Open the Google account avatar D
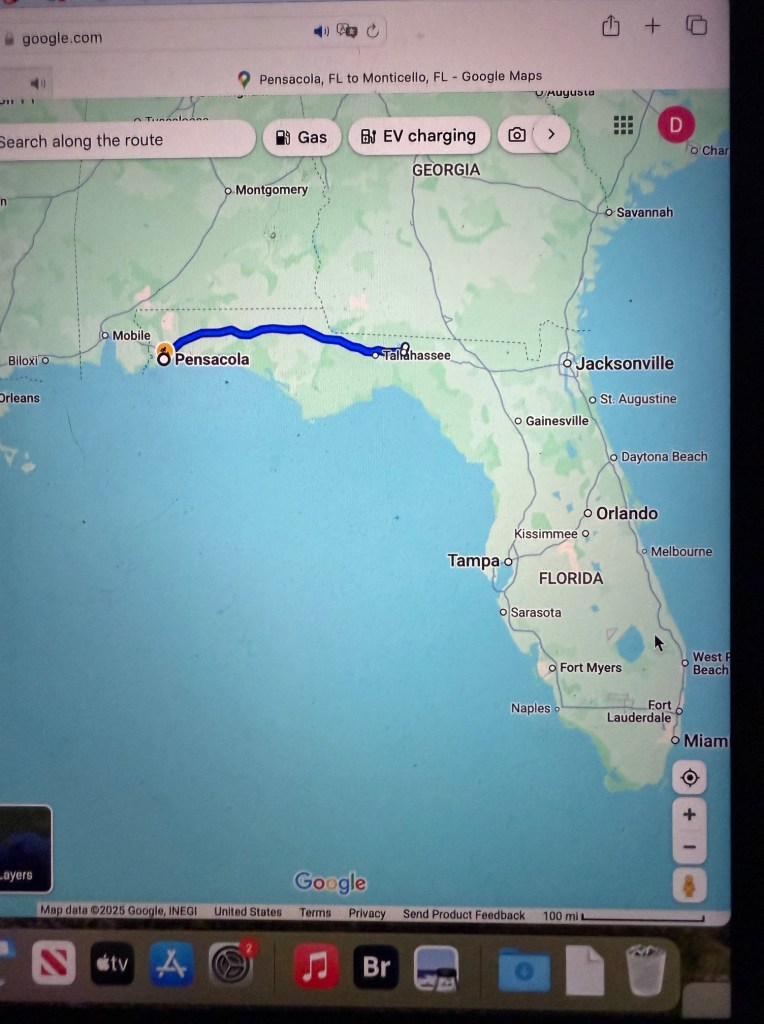This screenshot has height=1024, width=764. pos(676,125)
